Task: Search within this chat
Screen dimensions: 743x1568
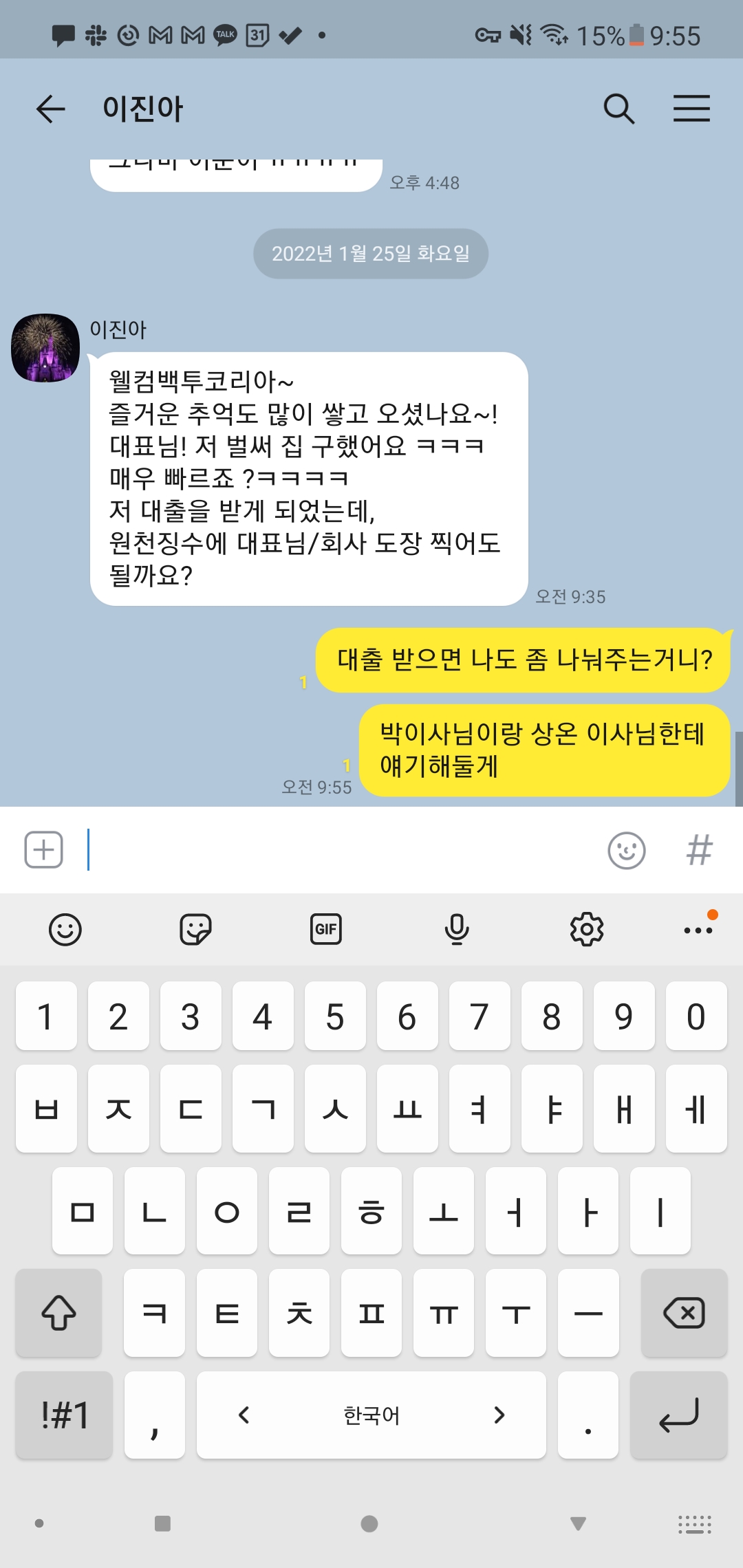Action: 618,109
